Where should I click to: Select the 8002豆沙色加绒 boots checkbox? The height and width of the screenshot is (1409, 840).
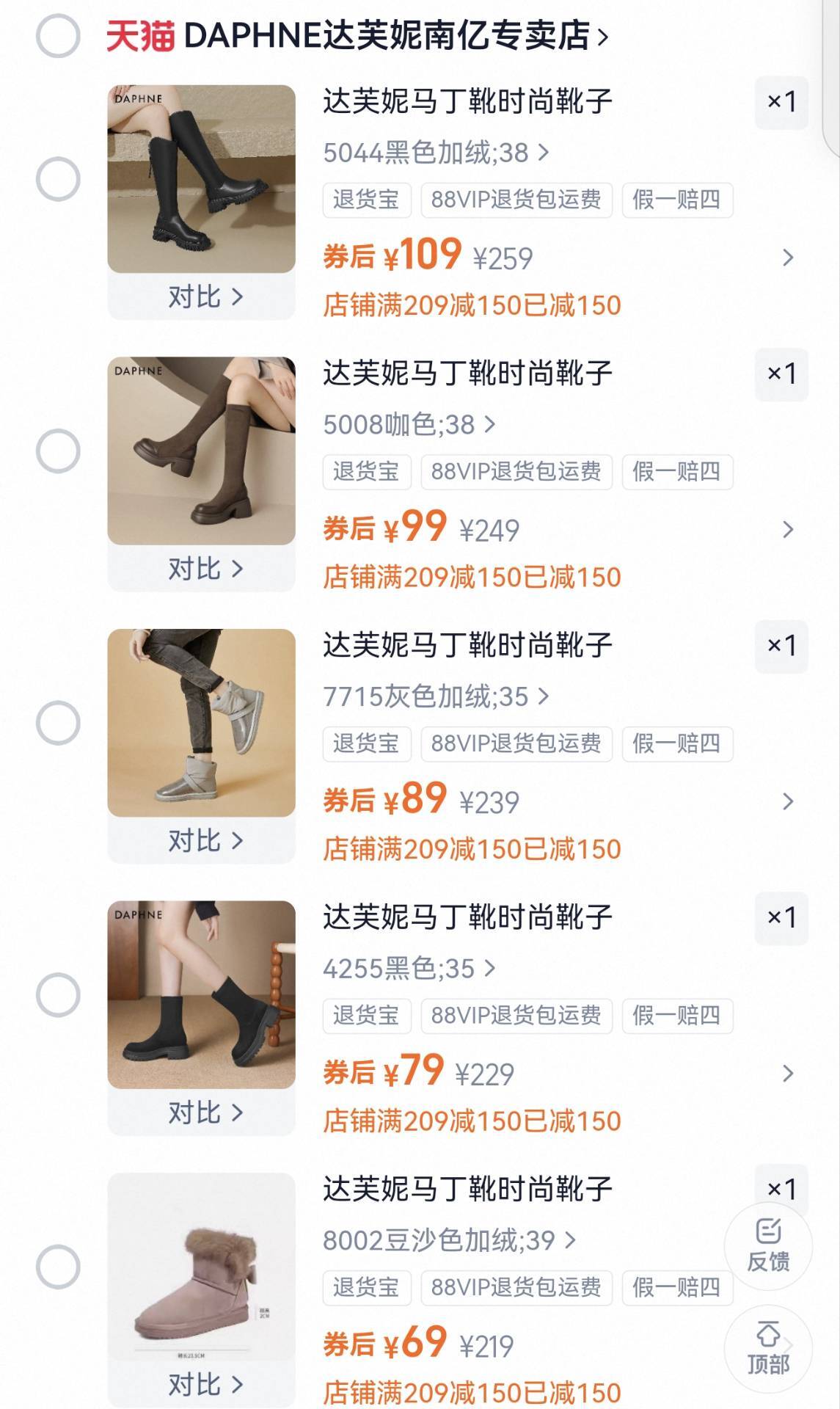point(58,1267)
